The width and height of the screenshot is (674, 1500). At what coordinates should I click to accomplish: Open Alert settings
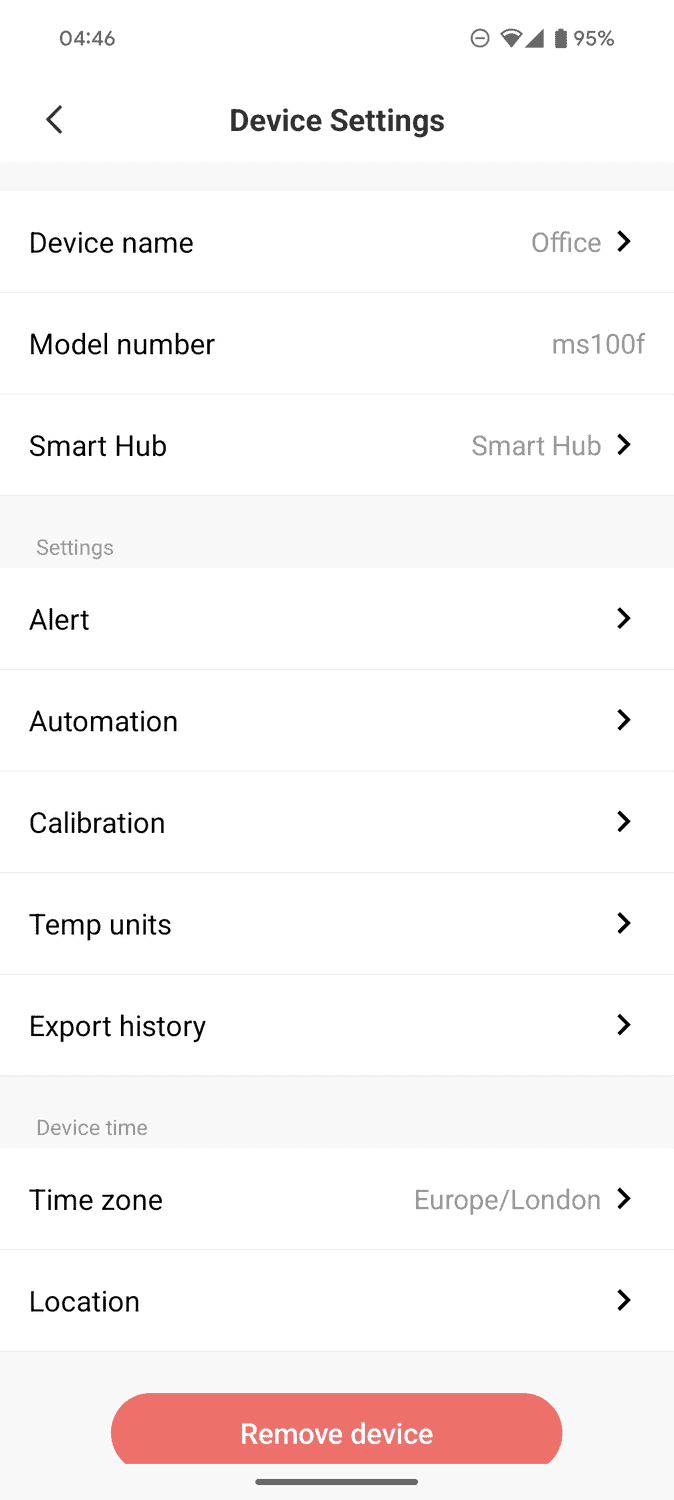[336, 619]
